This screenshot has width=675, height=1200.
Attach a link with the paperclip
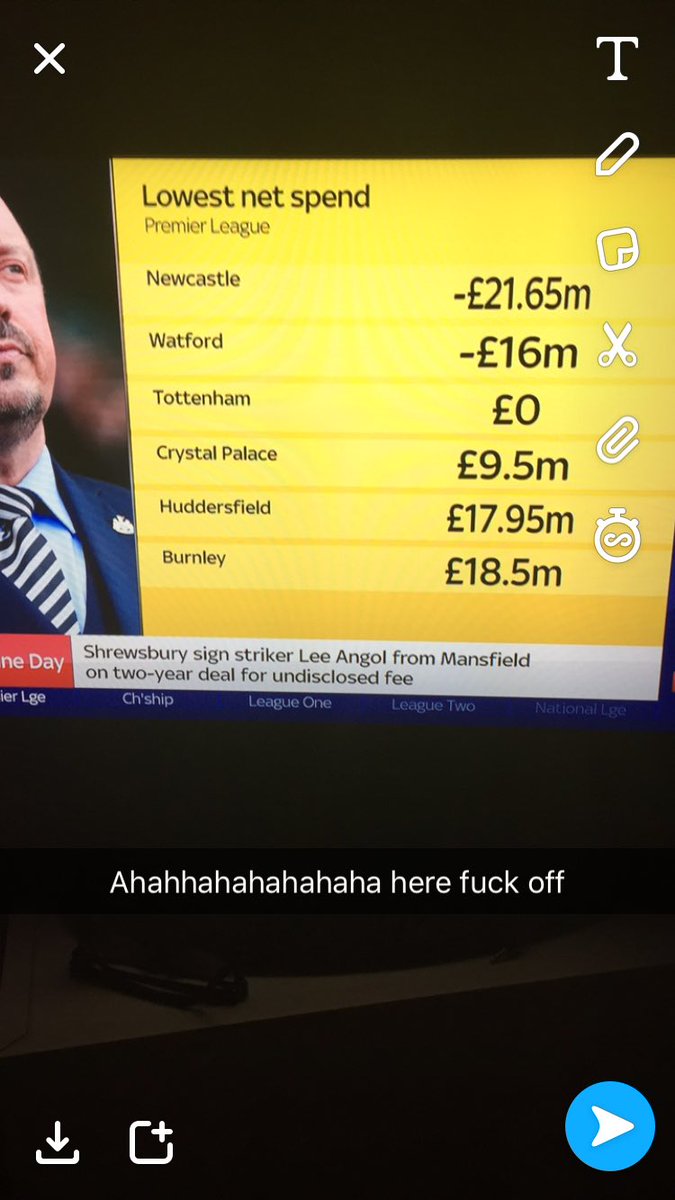(617, 440)
